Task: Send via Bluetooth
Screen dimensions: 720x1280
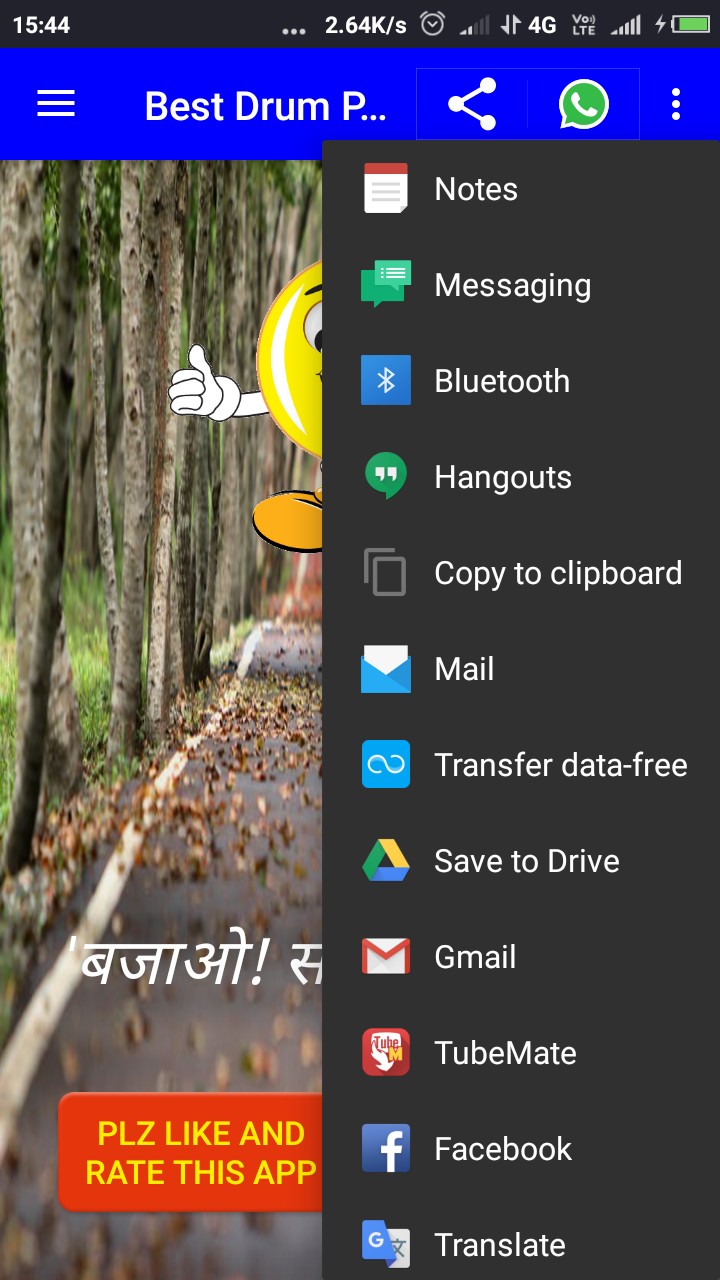Action: [x=520, y=381]
